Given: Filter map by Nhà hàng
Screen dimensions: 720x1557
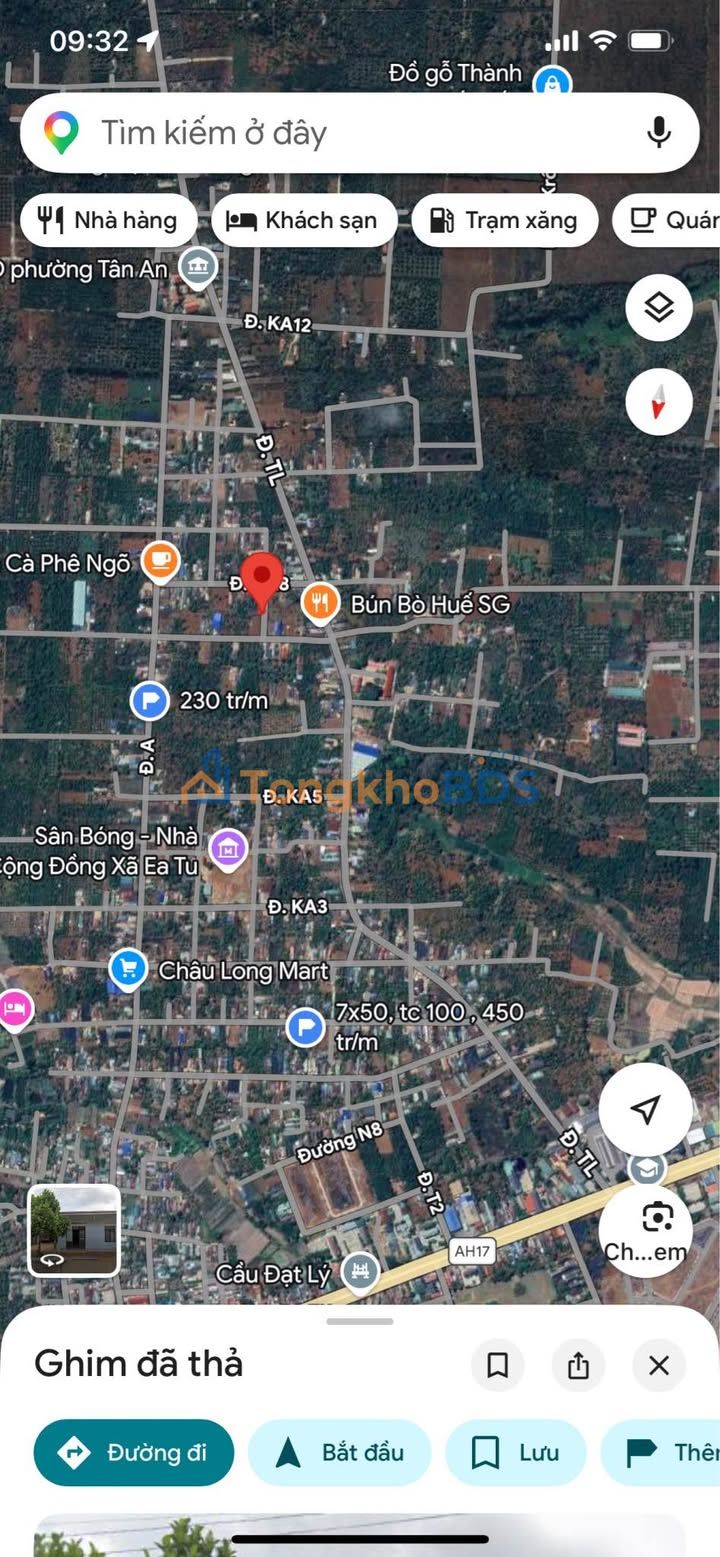Looking at the screenshot, I should pos(107,220).
